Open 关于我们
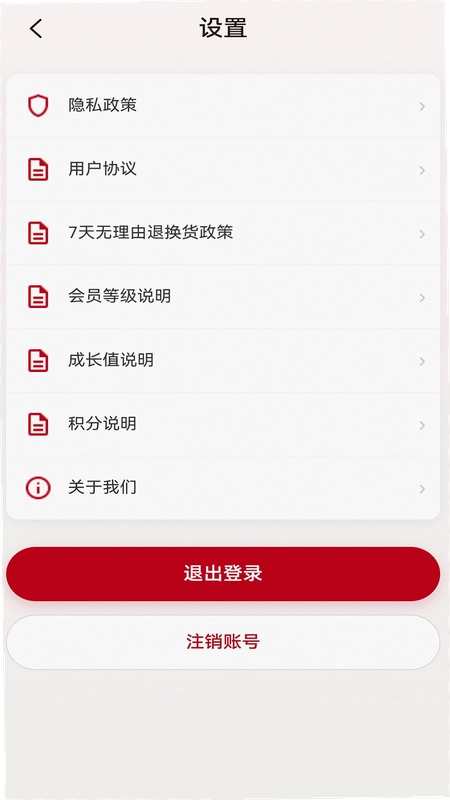The height and width of the screenshot is (800, 450). (223, 488)
